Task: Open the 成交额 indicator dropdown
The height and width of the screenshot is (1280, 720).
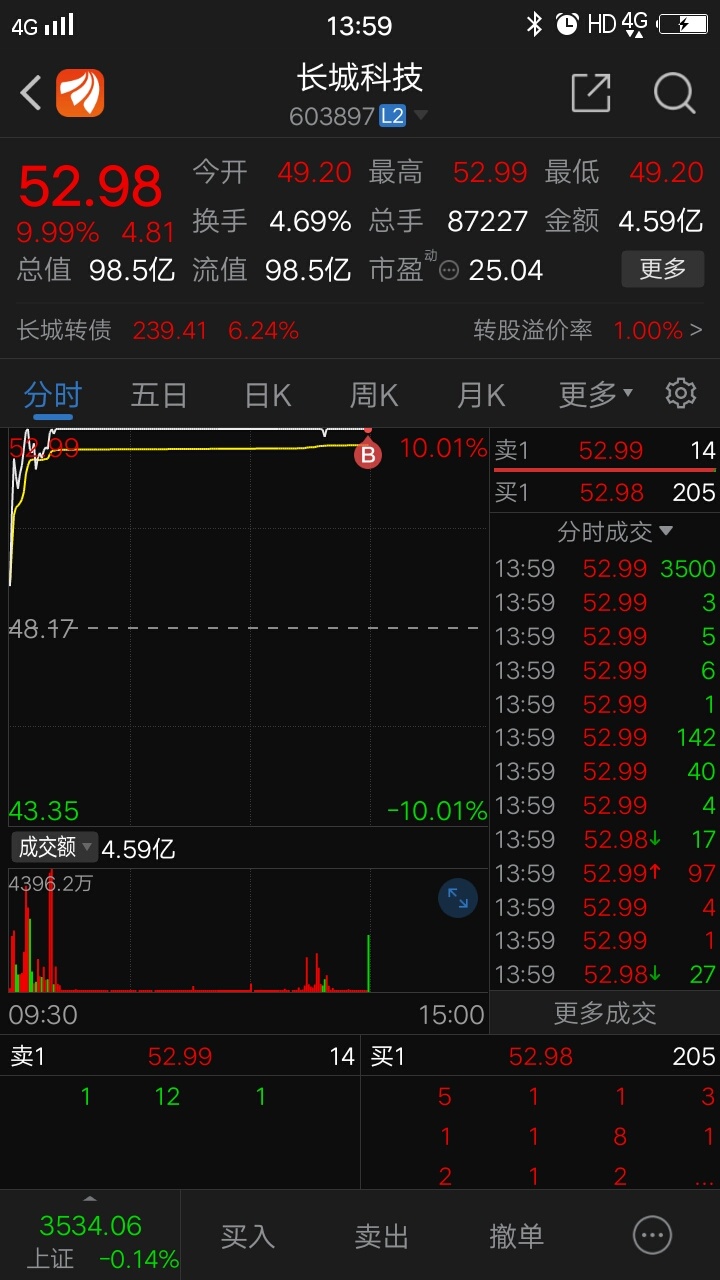Action: (x=54, y=848)
